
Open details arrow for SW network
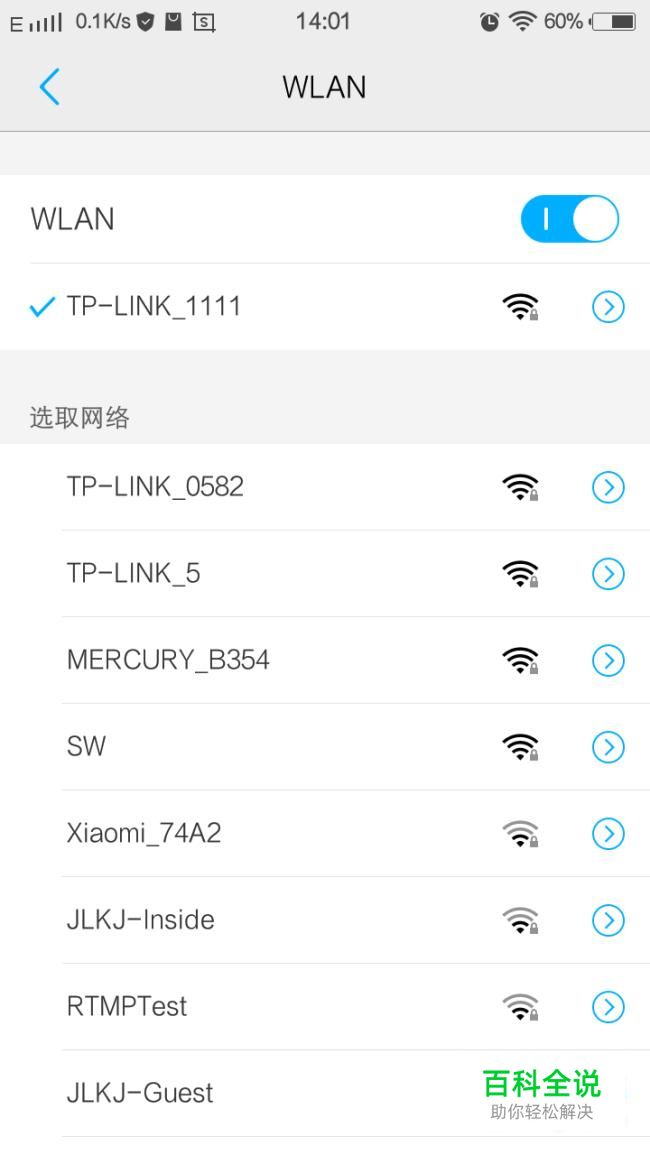click(608, 747)
